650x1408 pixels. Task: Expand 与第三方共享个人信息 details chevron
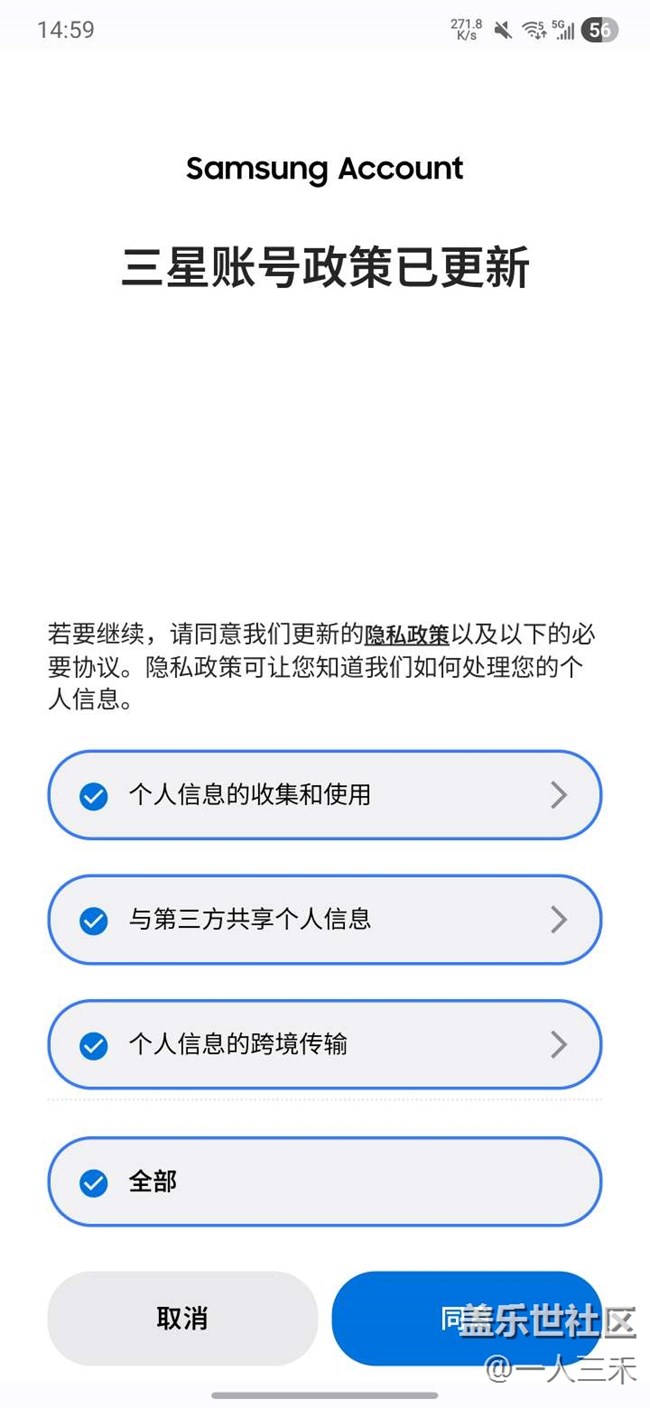(559, 920)
